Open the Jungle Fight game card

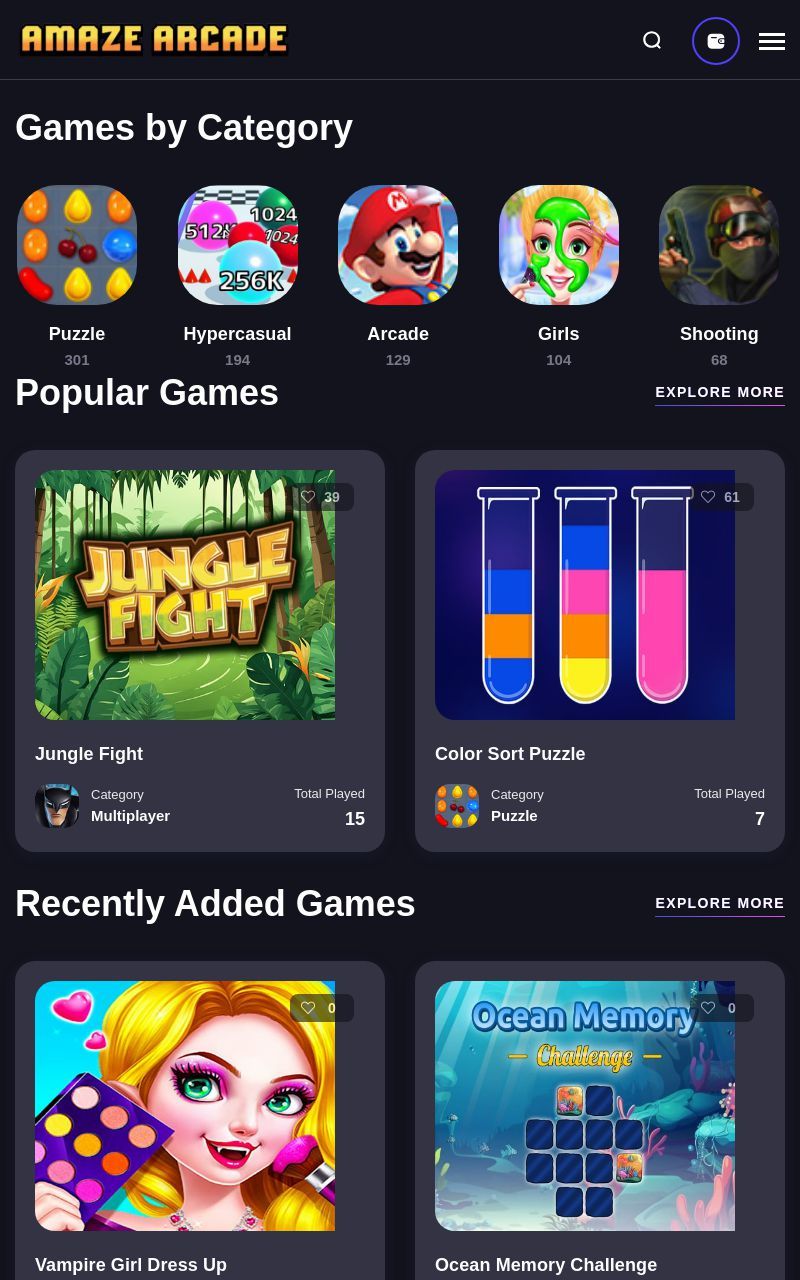click(185, 595)
